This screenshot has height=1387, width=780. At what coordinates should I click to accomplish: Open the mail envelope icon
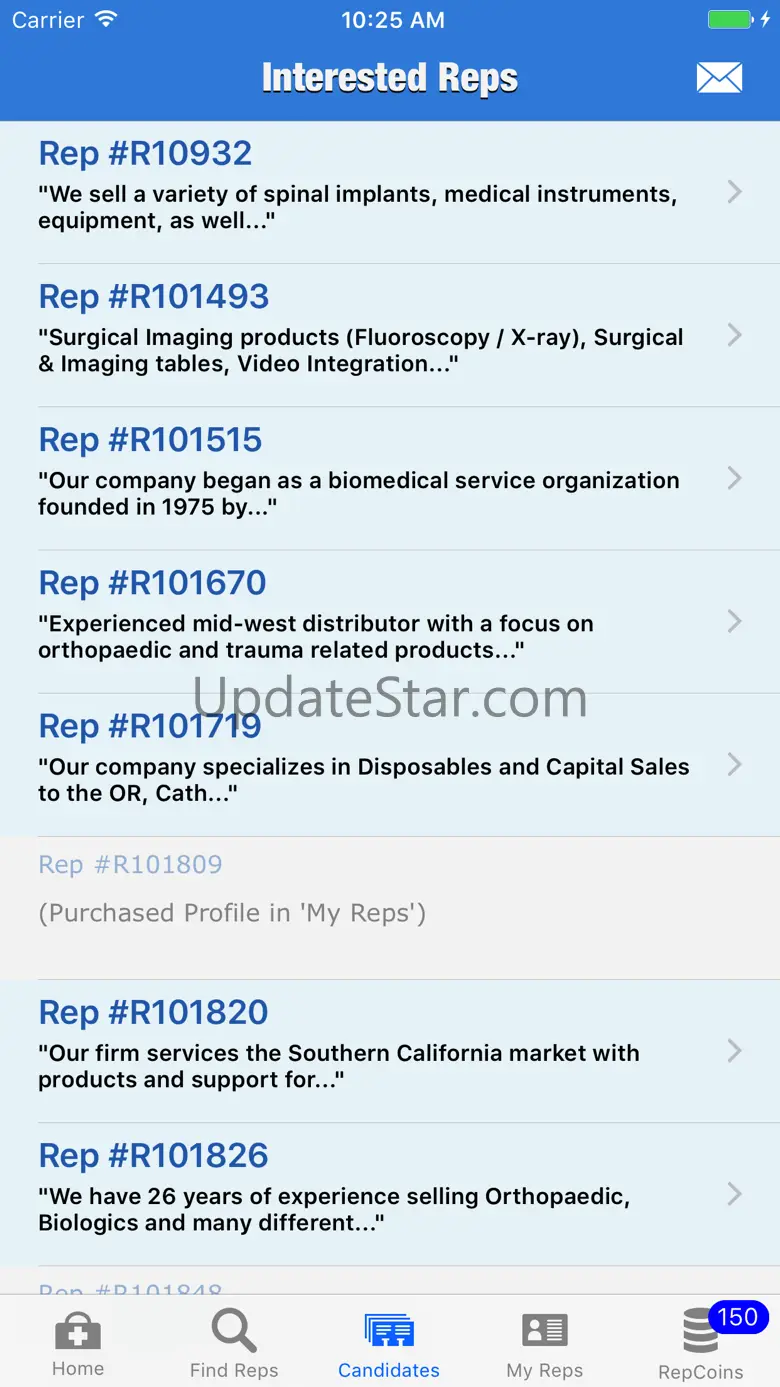pyautogui.click(x=719, y=77)
